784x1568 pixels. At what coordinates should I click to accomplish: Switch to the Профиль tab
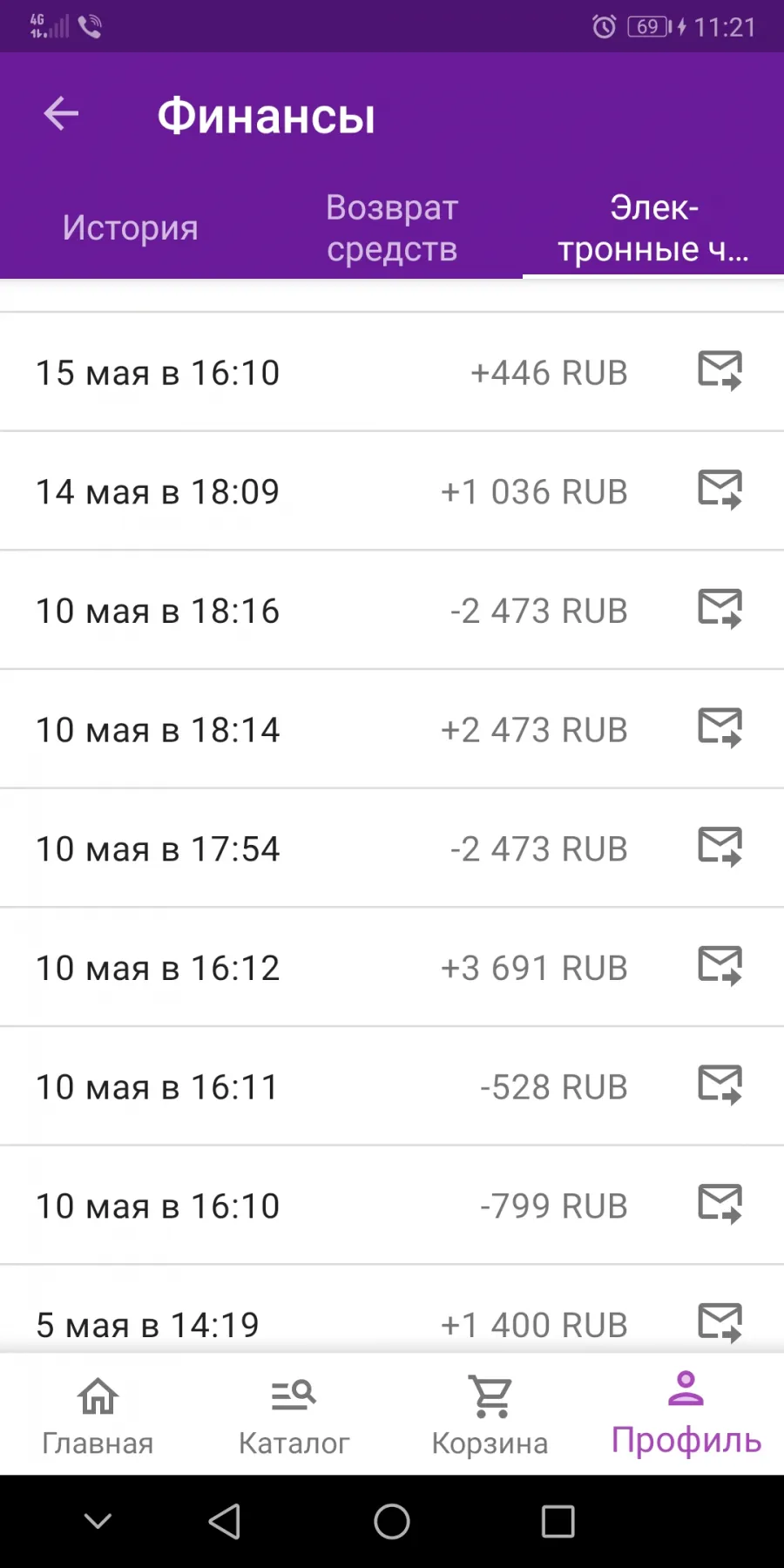686,1415
